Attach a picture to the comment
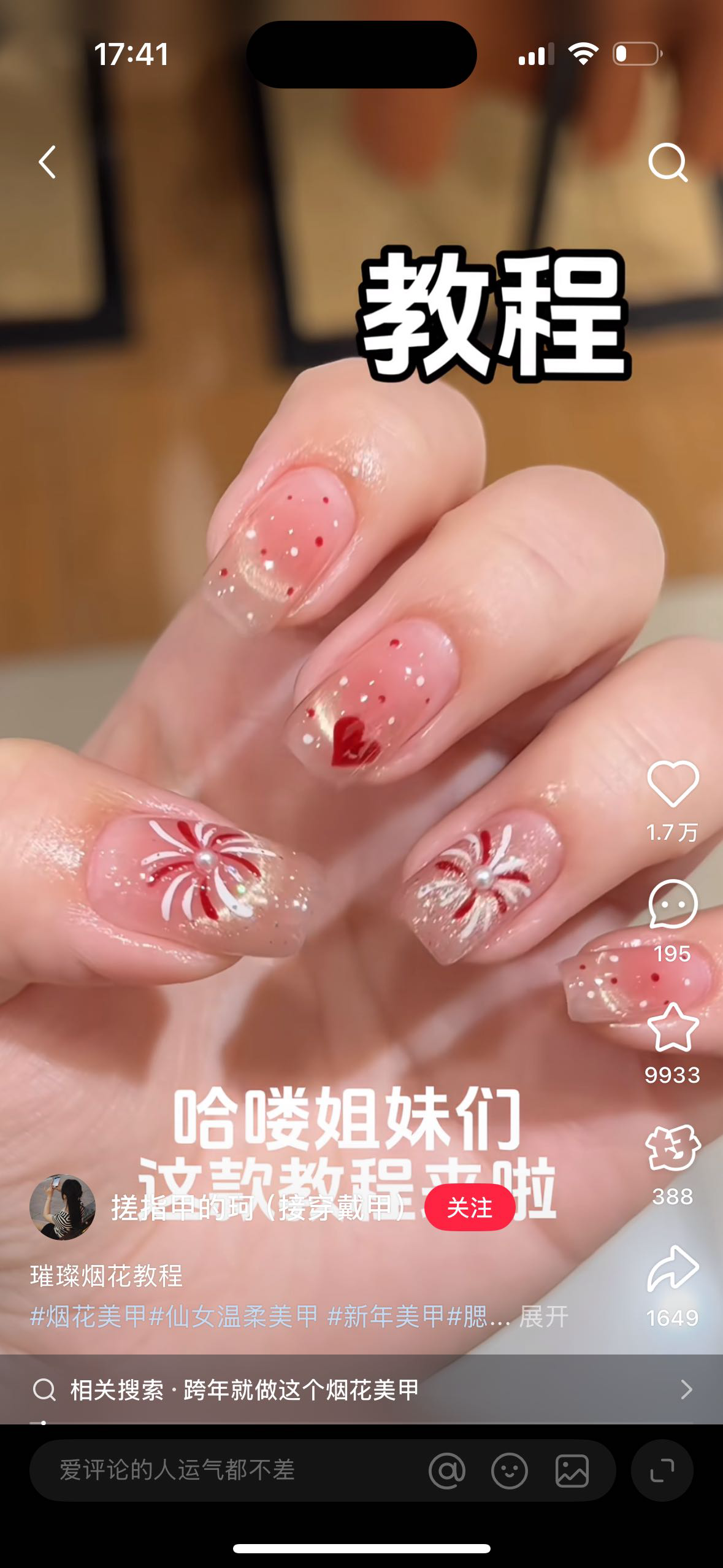The height and width of the screenshot is (1568, 723). (572, 1470)
